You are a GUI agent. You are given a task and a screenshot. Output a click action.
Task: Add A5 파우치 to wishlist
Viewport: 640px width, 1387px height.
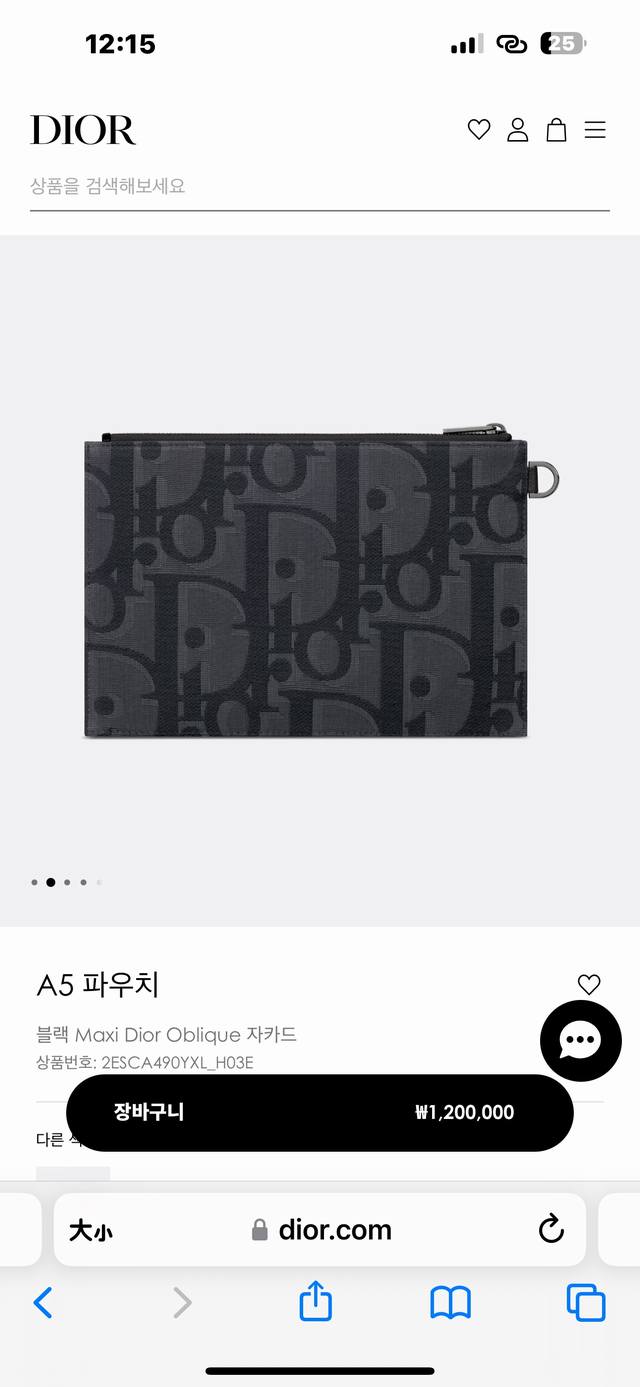(589, 985)
